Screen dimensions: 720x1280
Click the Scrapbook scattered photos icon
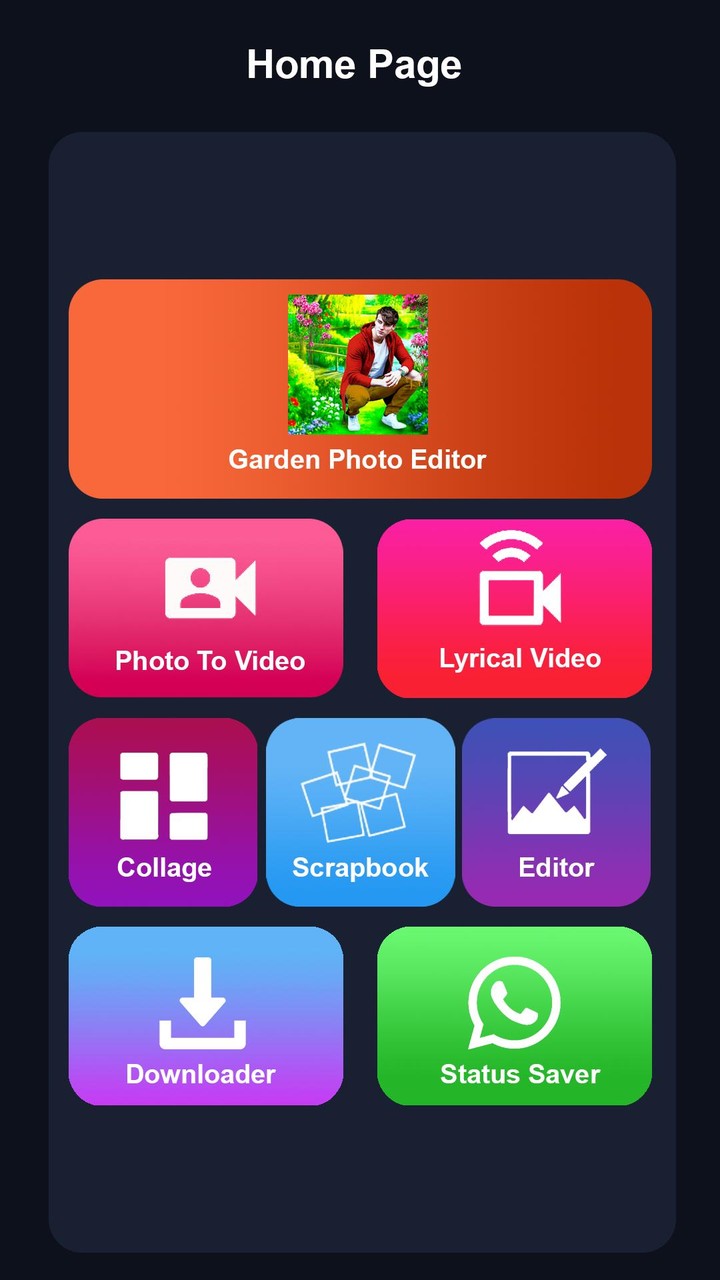(360, 790)
